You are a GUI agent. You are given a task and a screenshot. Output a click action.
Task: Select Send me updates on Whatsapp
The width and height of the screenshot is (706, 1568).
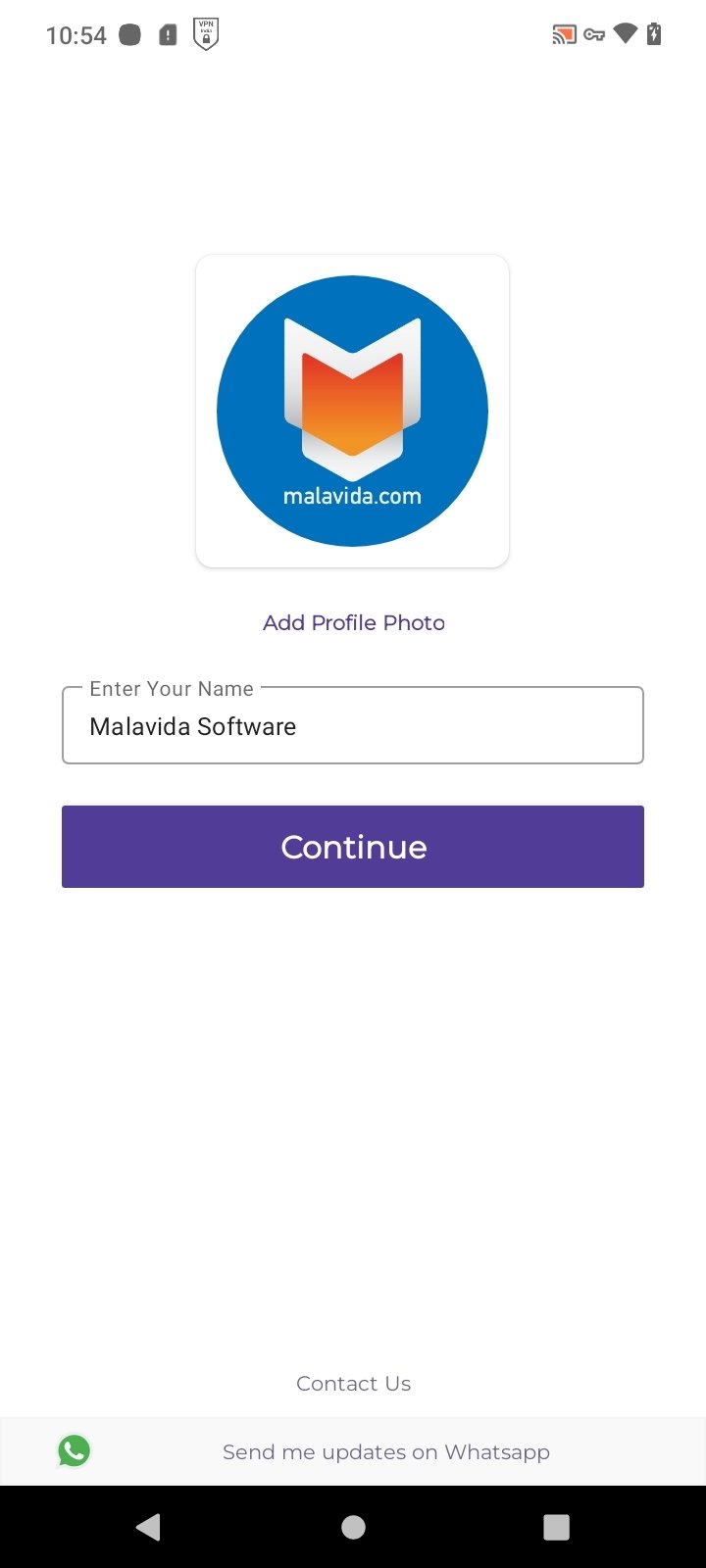tap(353, 1451)
